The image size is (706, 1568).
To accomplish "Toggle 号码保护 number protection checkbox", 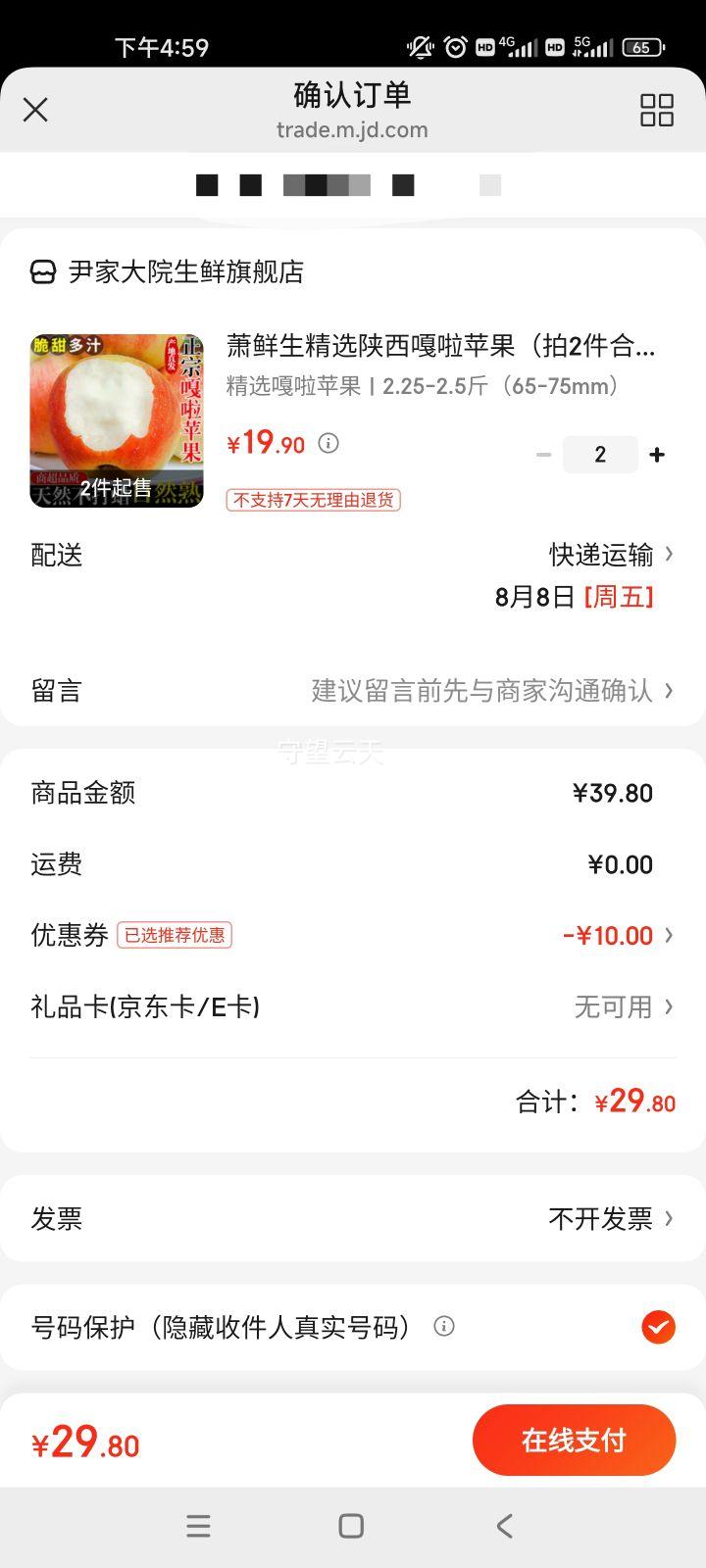I will click(658, 1327).
